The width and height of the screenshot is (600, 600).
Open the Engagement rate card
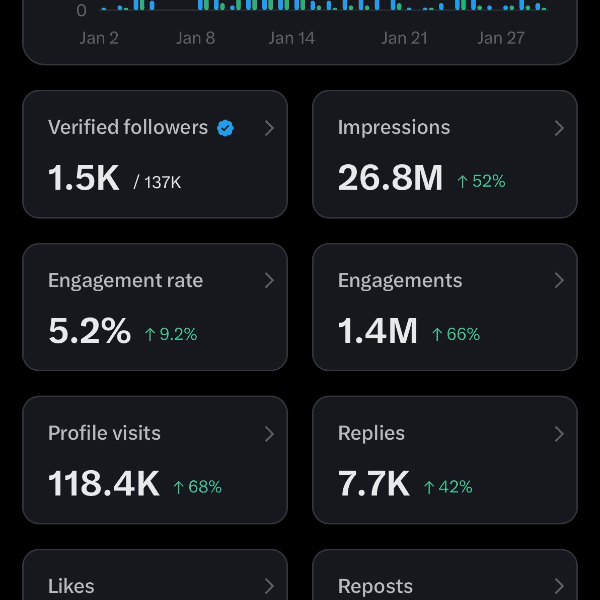[x=155, y=307]
